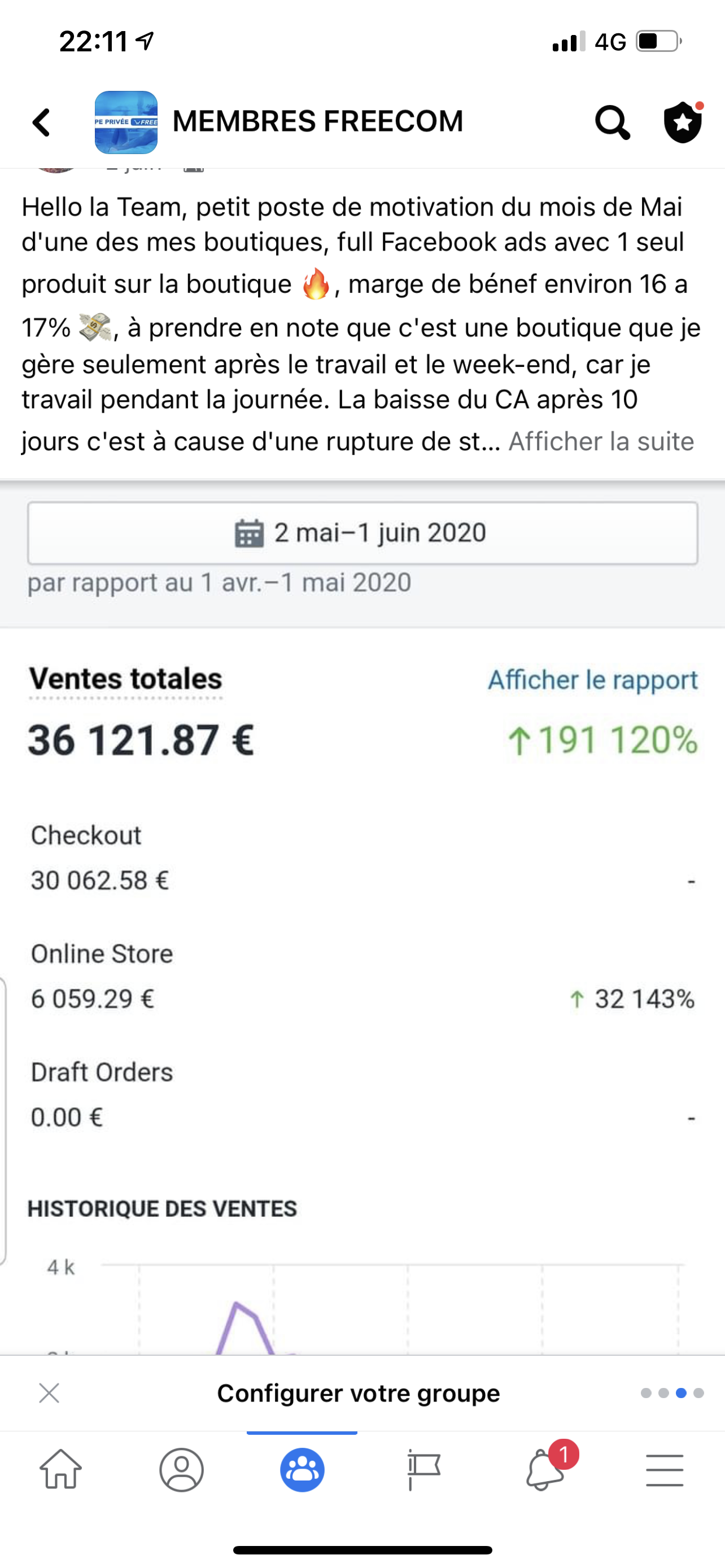Search within the MEMBRES FREECOM group
The image size is (725, 1568).
coord(612,122)
